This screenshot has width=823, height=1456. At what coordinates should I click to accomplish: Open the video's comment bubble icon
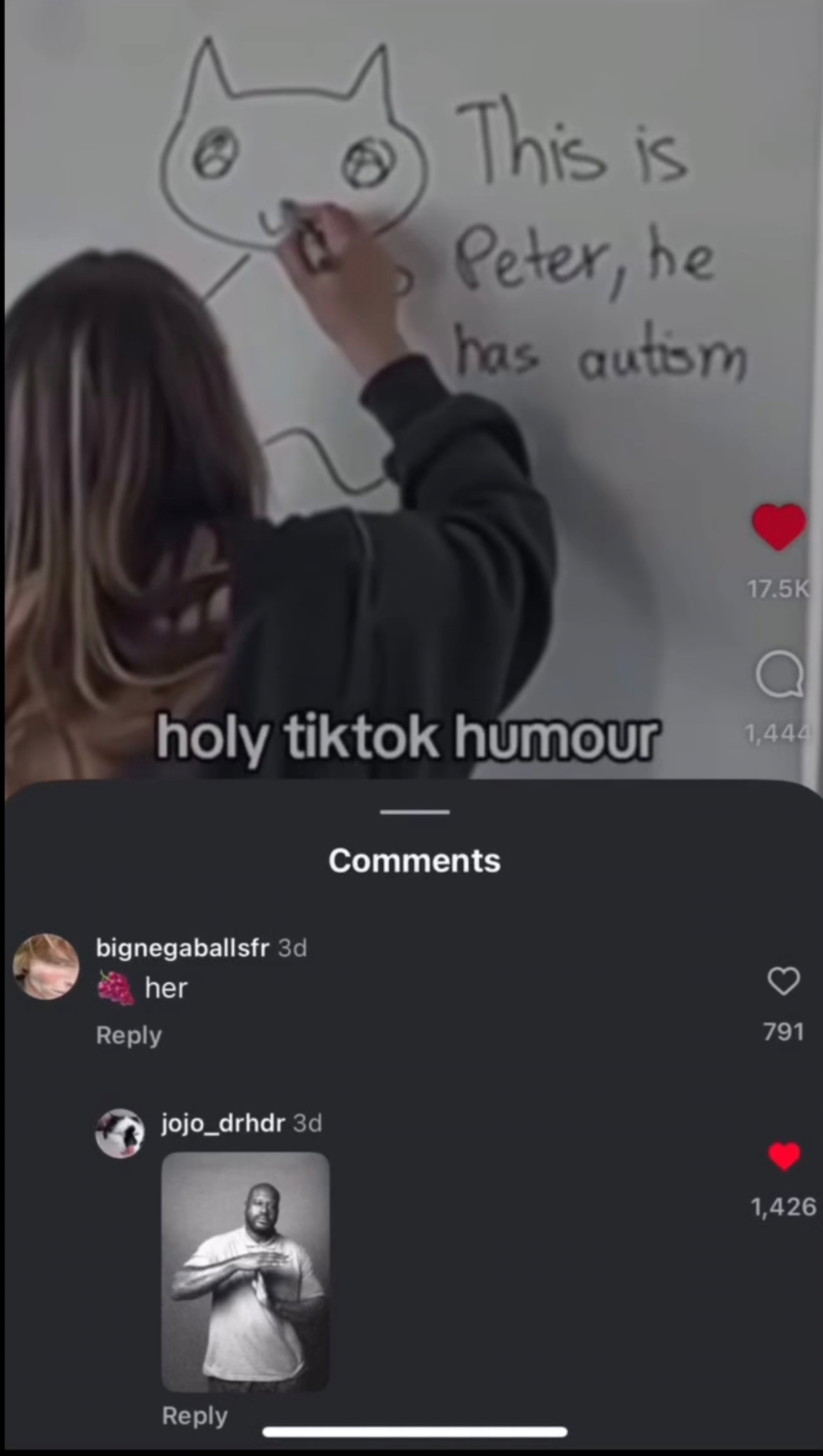click(780, 675)
